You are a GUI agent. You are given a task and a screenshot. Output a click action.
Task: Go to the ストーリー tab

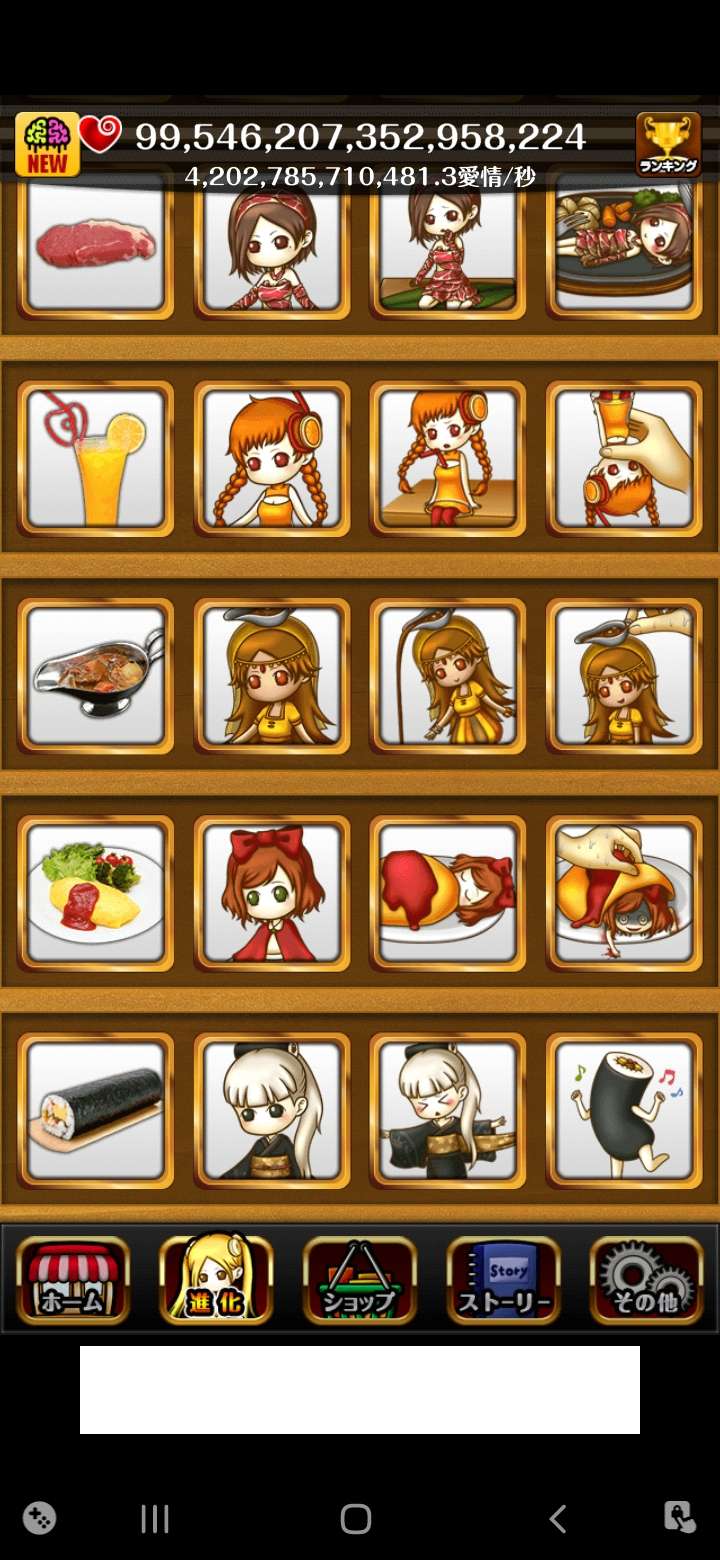click(504, 1280)
